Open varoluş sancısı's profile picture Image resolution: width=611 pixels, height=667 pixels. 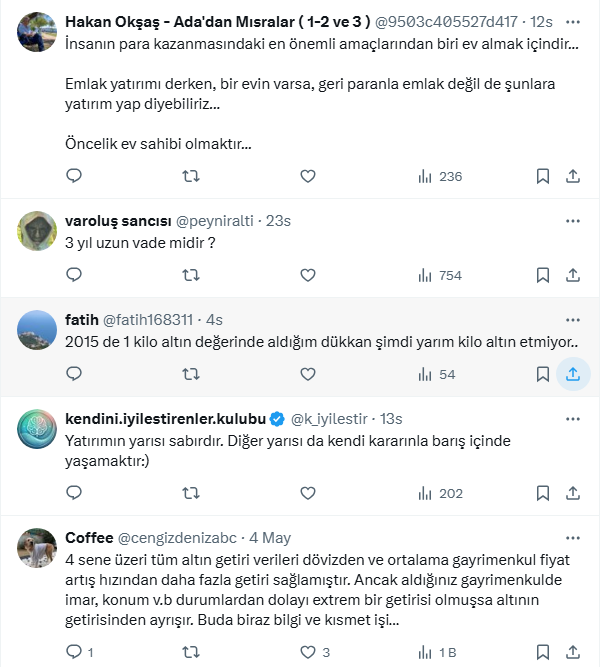click(38, 231)
